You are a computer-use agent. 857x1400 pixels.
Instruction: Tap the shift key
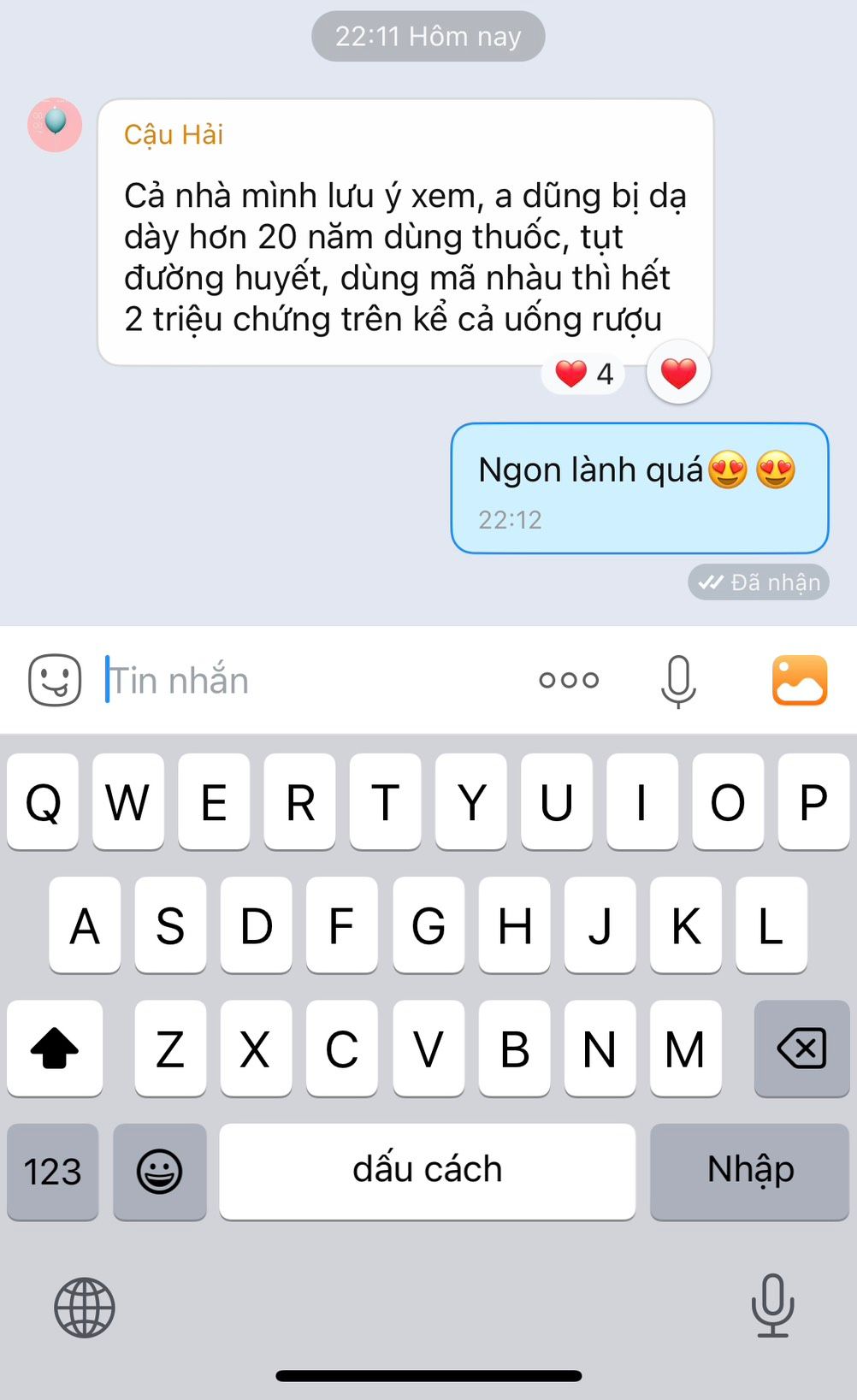pyautogui.click(x=55, y=1049)
